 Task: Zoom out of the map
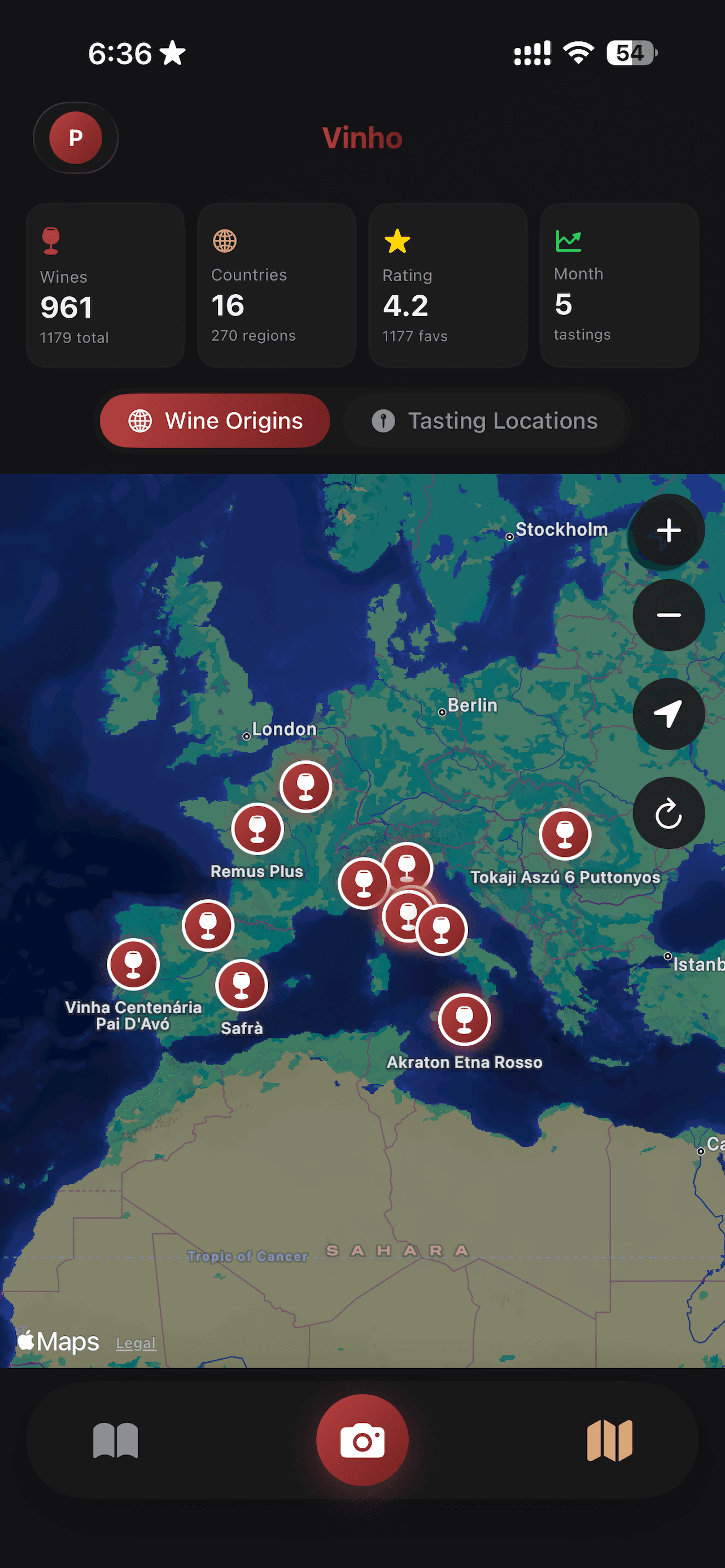669,615
